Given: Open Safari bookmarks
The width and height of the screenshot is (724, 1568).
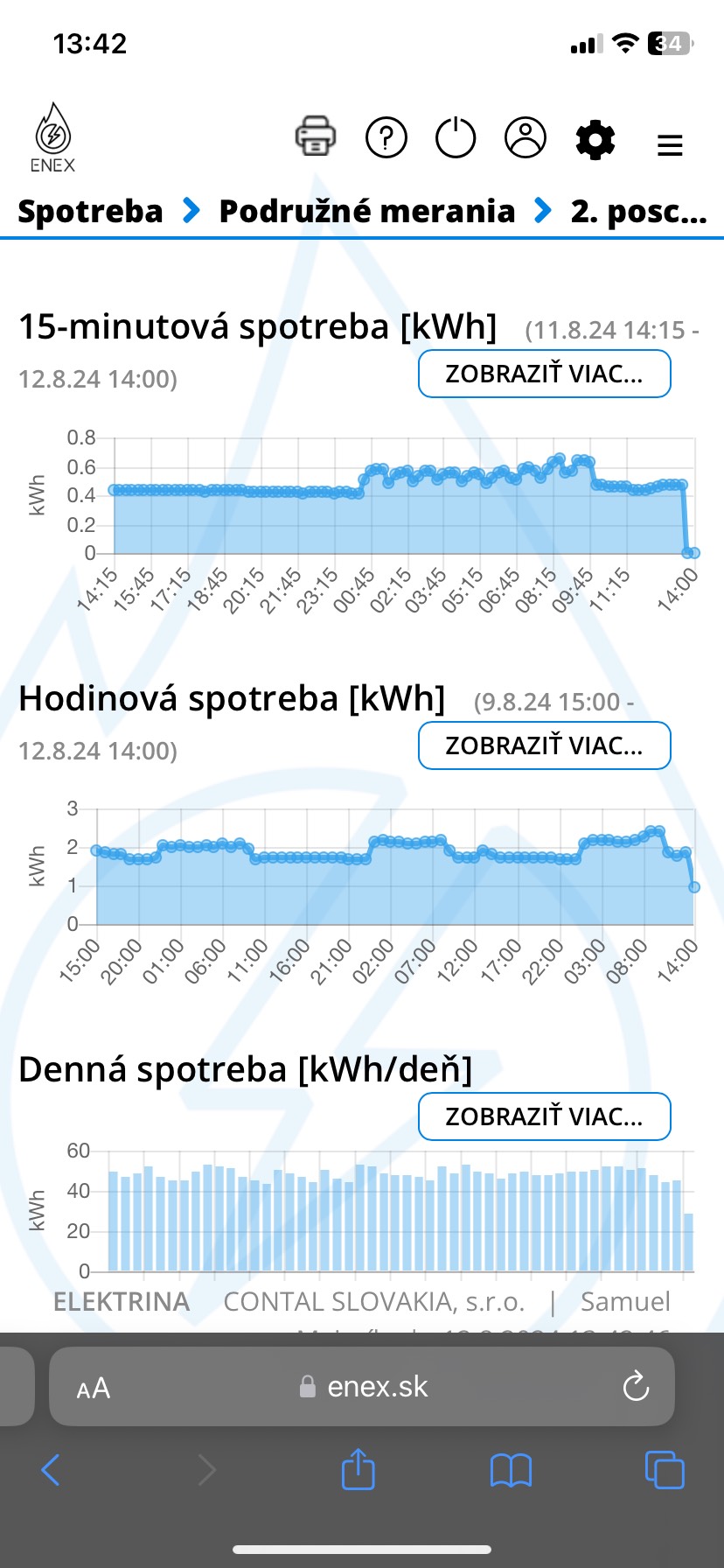Looking at the screenshot, I should (x=511, y=1470).
